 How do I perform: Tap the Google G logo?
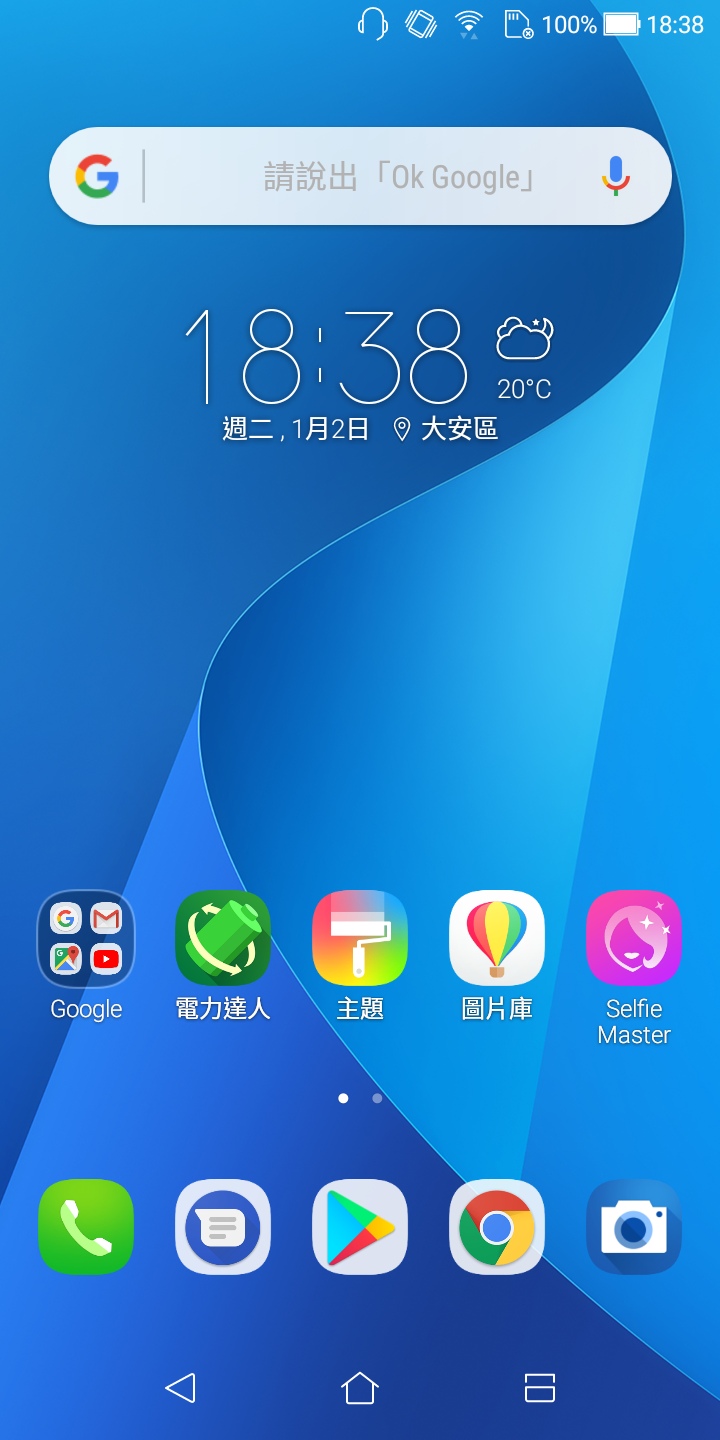tap(97, 176)
